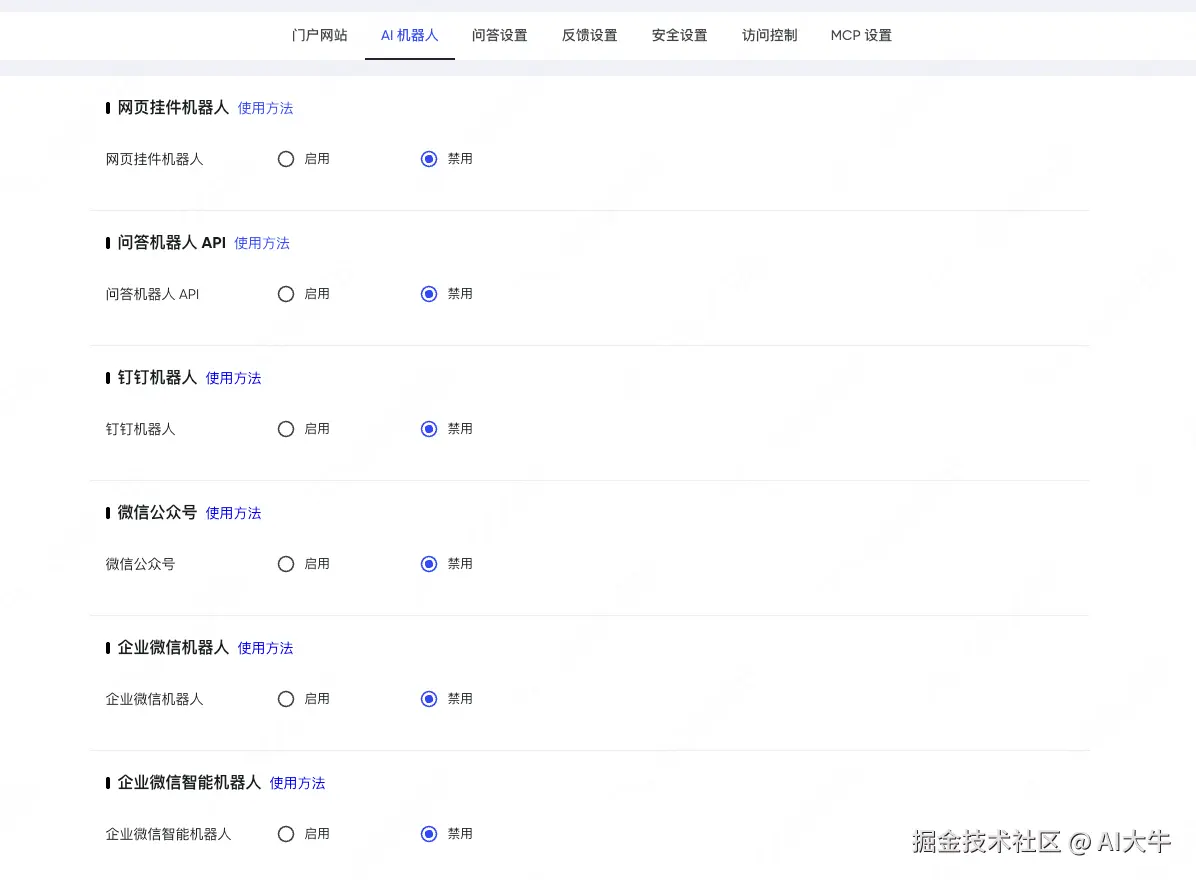The image size is (1196, 880).
Task: Open 使用方法 link next to 钉钉机器人
Action: pyautogui.click(x=233, y=378)
